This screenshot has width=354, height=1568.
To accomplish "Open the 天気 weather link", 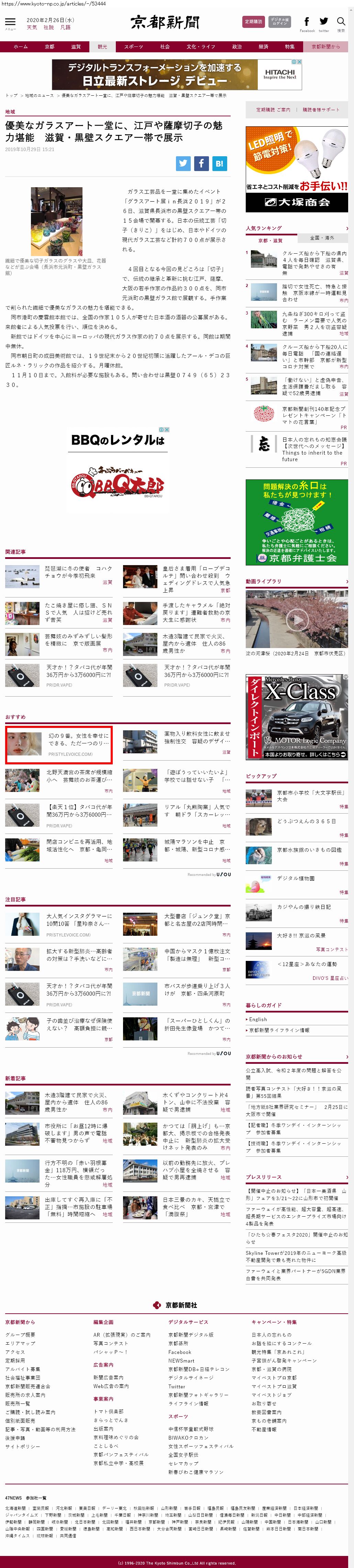I will pos(32,28).
